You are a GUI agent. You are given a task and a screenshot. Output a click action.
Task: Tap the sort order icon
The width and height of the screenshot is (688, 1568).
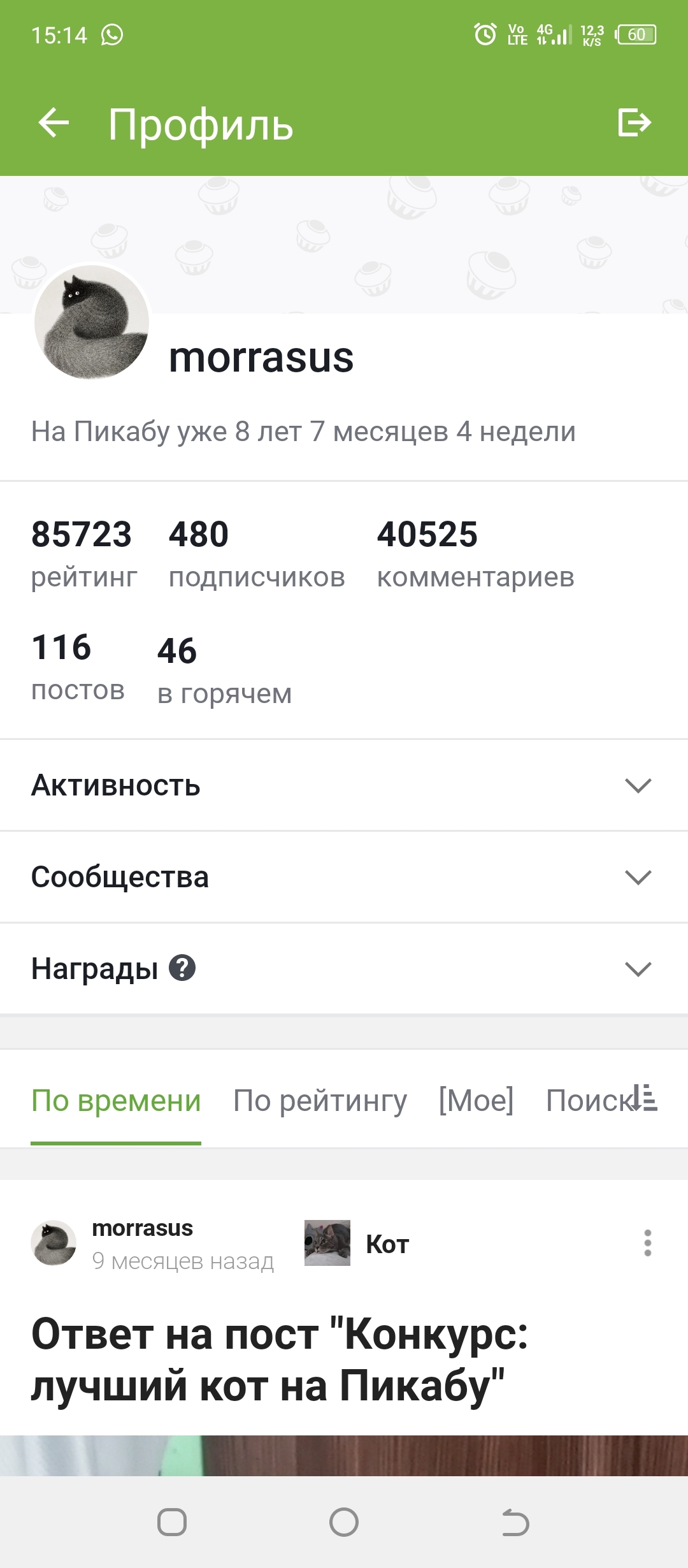pos(645,1098)
